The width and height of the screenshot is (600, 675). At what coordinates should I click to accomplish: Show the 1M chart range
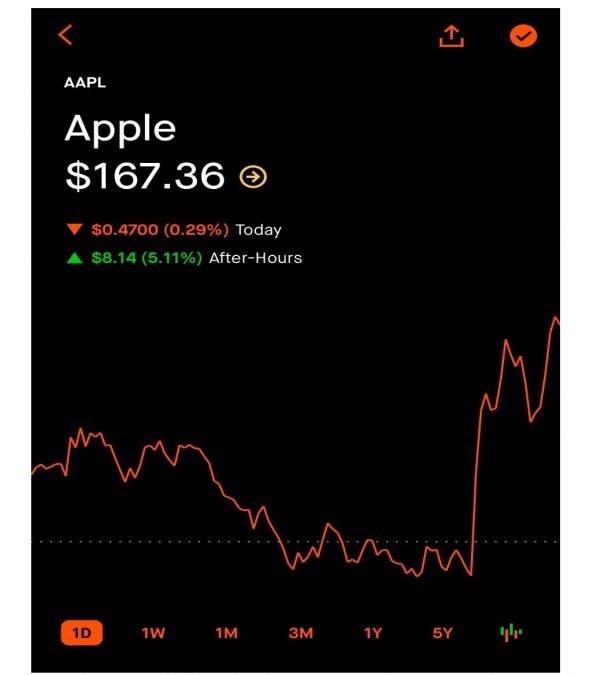227,633
